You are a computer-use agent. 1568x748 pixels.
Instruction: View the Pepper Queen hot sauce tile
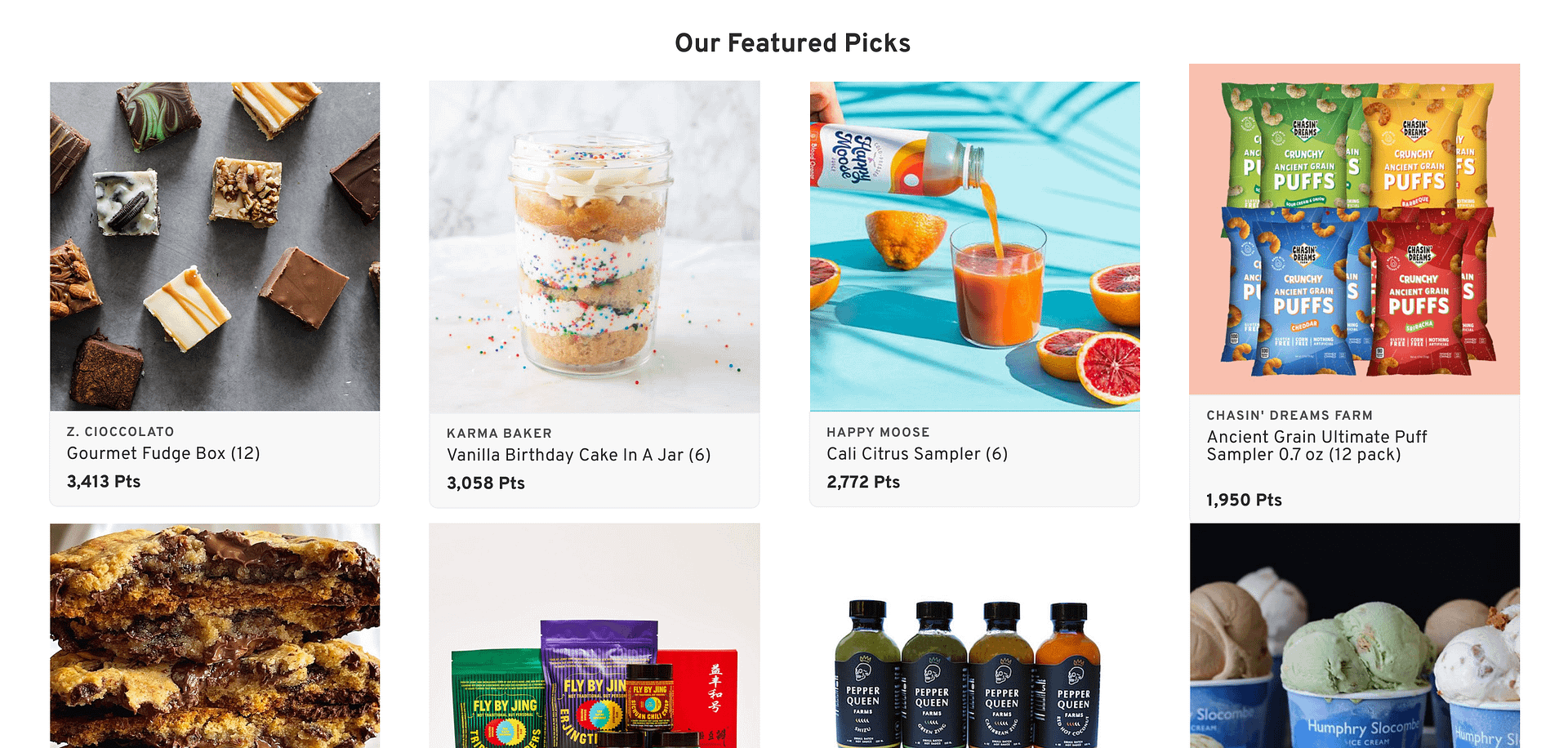[974, 653]
